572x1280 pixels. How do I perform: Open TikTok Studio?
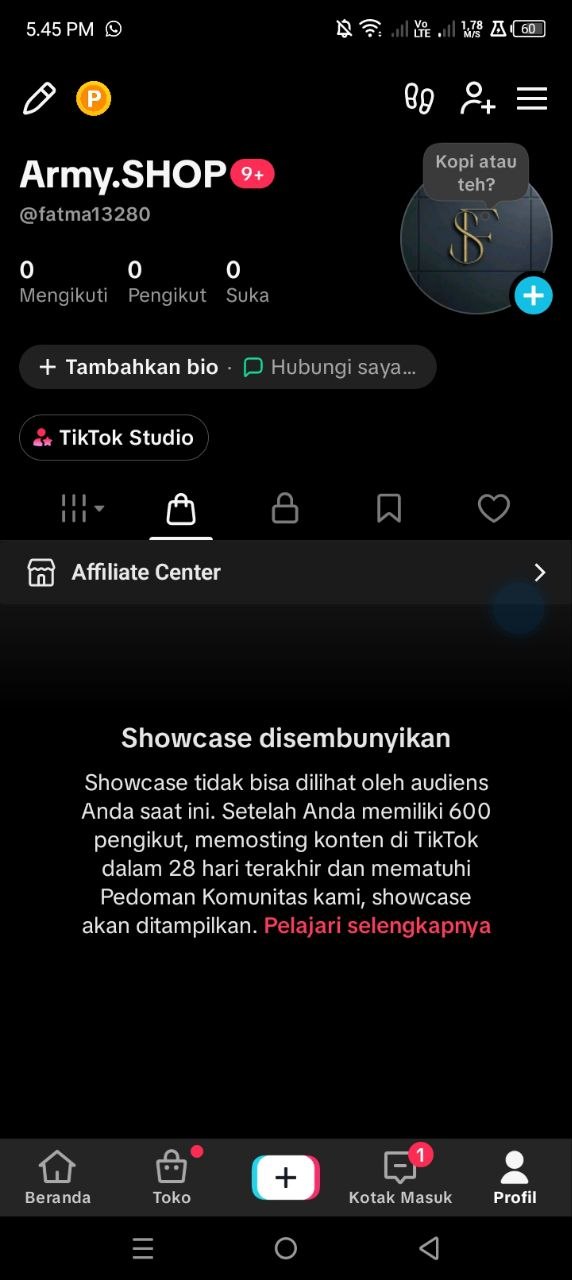[x=114, y=438]
